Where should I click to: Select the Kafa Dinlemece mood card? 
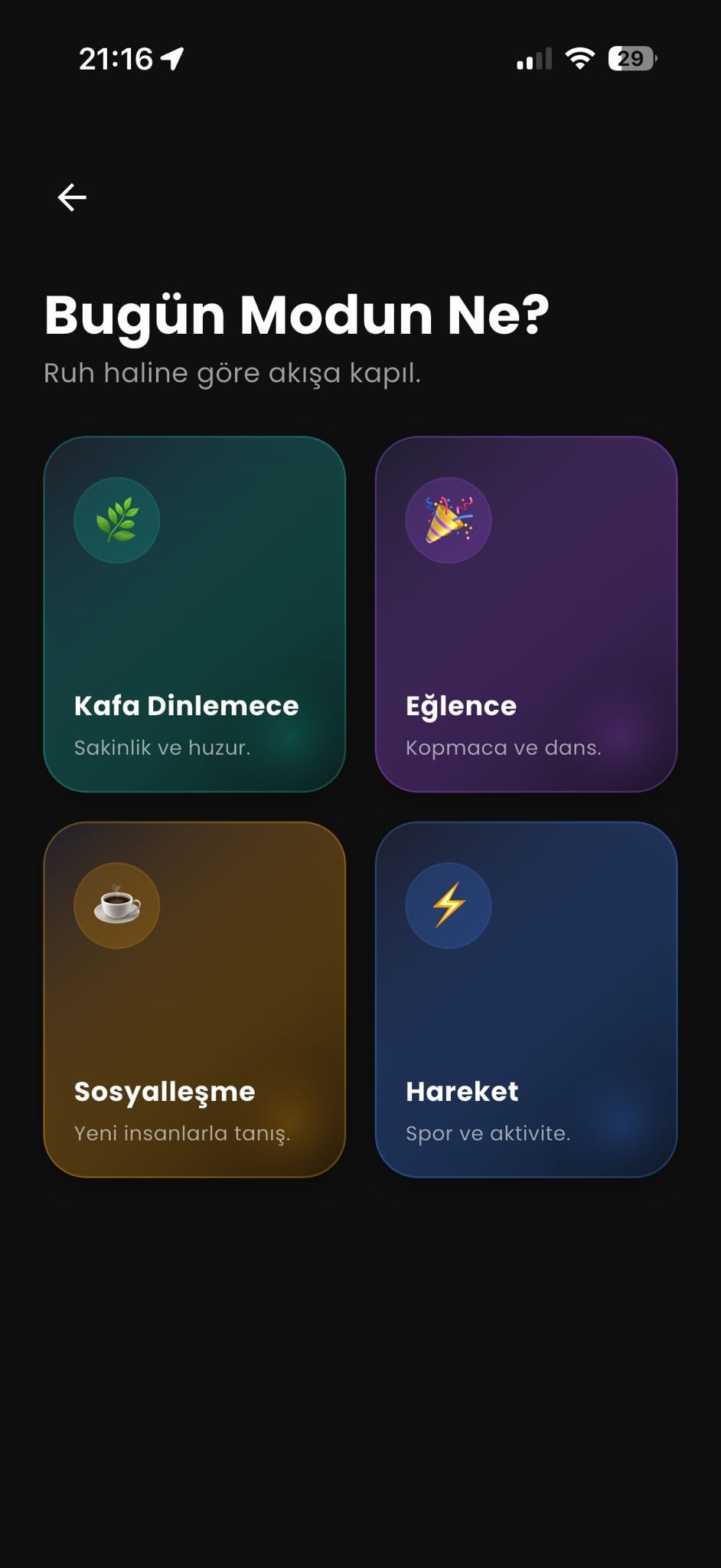pyautogui.click(x=194, y=614)
